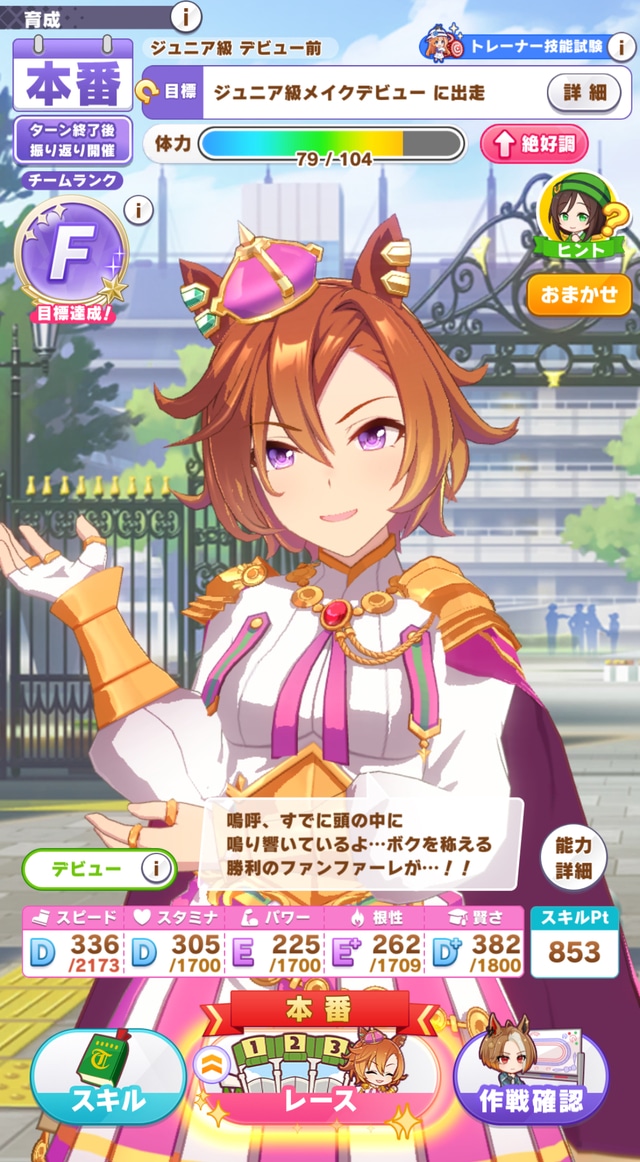Tap the info icon beside 育成 header
This screenshot has width=640, height=1162.
pos(186,16)
